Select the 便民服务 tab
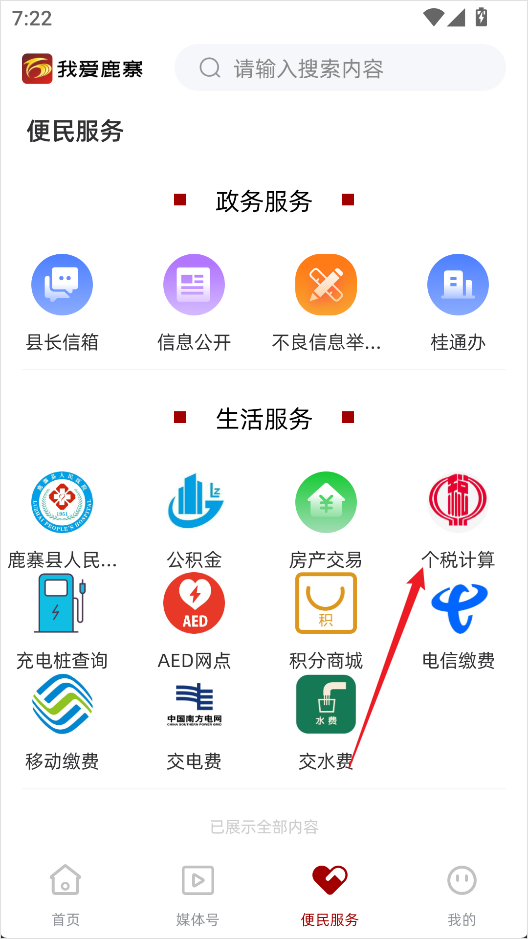 [x=329, y=895]
